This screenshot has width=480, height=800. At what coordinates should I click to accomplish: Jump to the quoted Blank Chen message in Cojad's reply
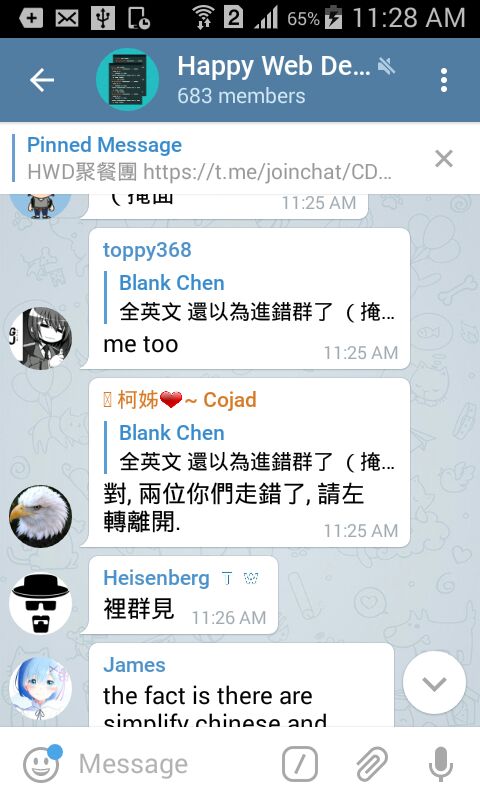[x=250, y=447]
